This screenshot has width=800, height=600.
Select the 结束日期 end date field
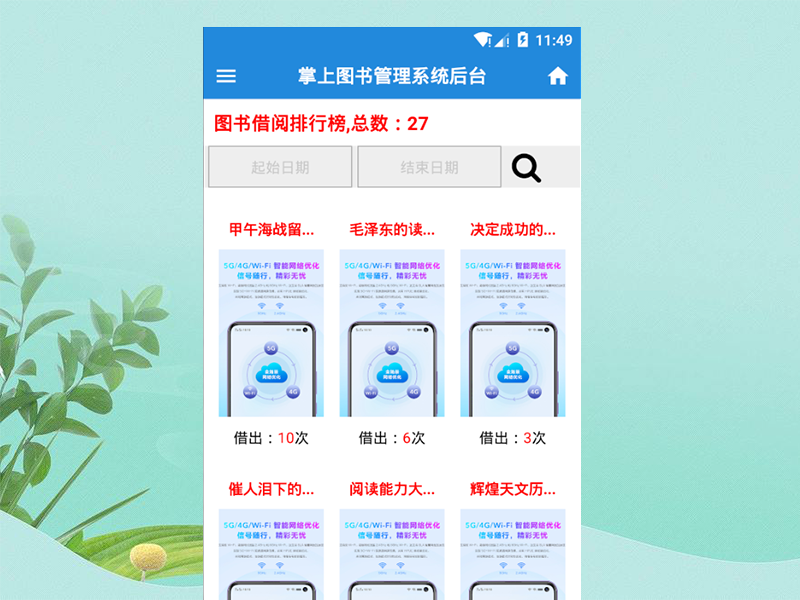(x=429, y=167)
